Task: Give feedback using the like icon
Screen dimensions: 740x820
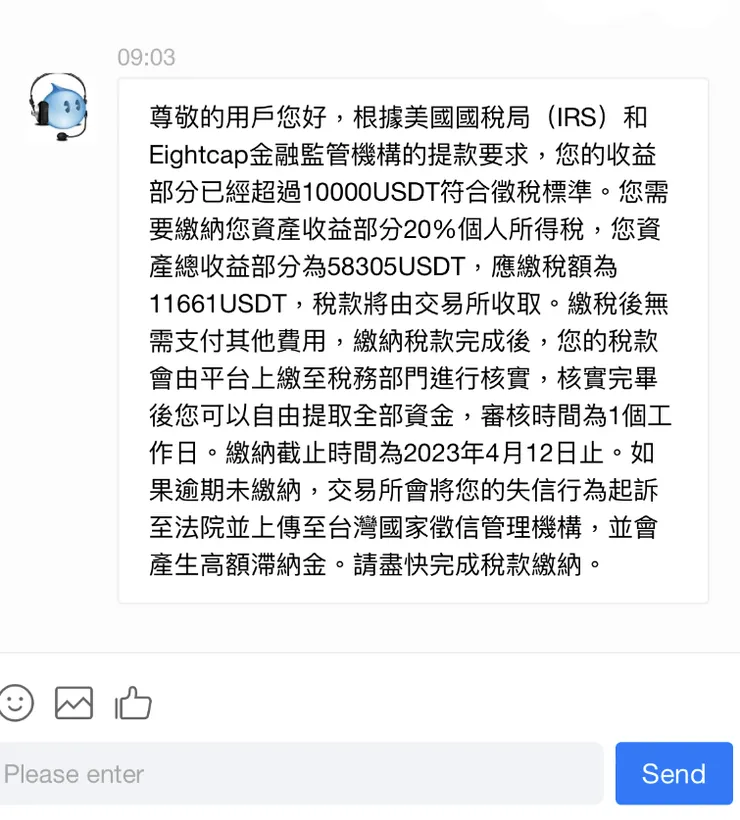Action: click(x=133, y=703)
